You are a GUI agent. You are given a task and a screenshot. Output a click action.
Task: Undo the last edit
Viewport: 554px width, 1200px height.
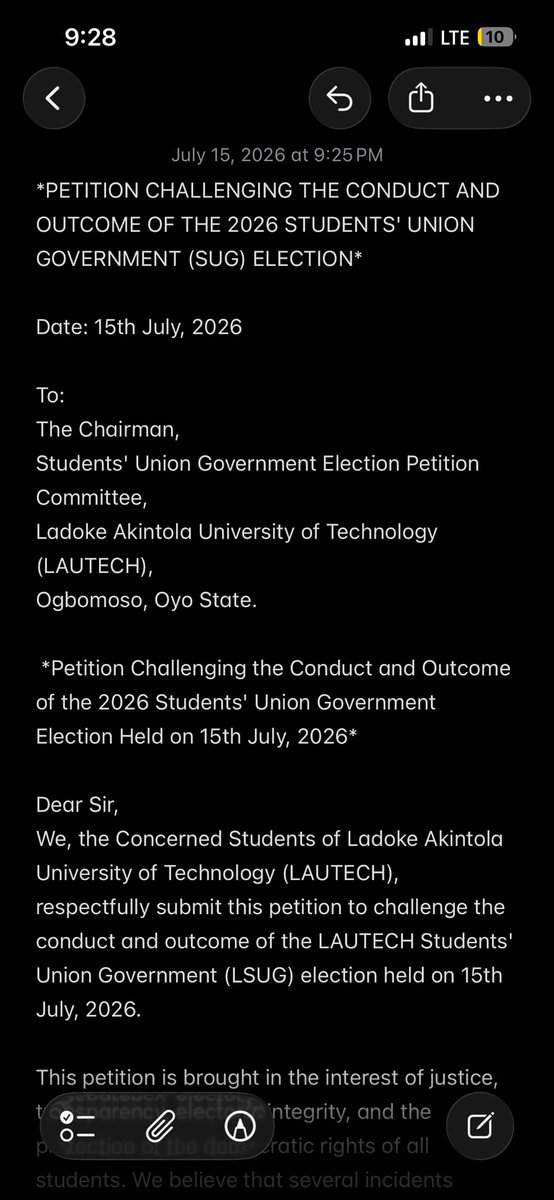pyautogui.click(x=339, y=98)
